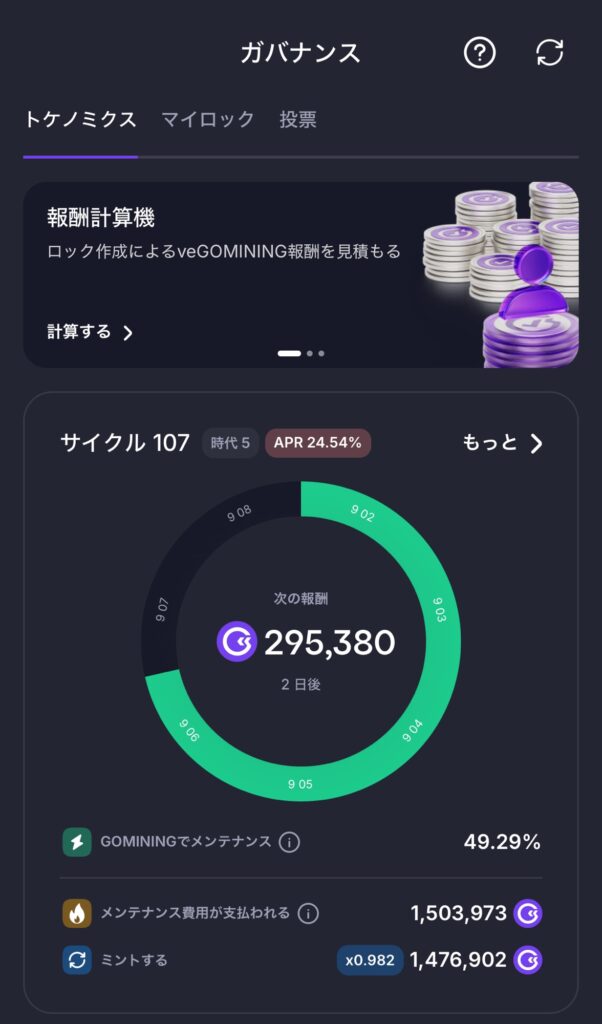Tap 計算する on the reward calculator banner
The width and height of the screenshot is (602, 1024).
click(90, 332)
